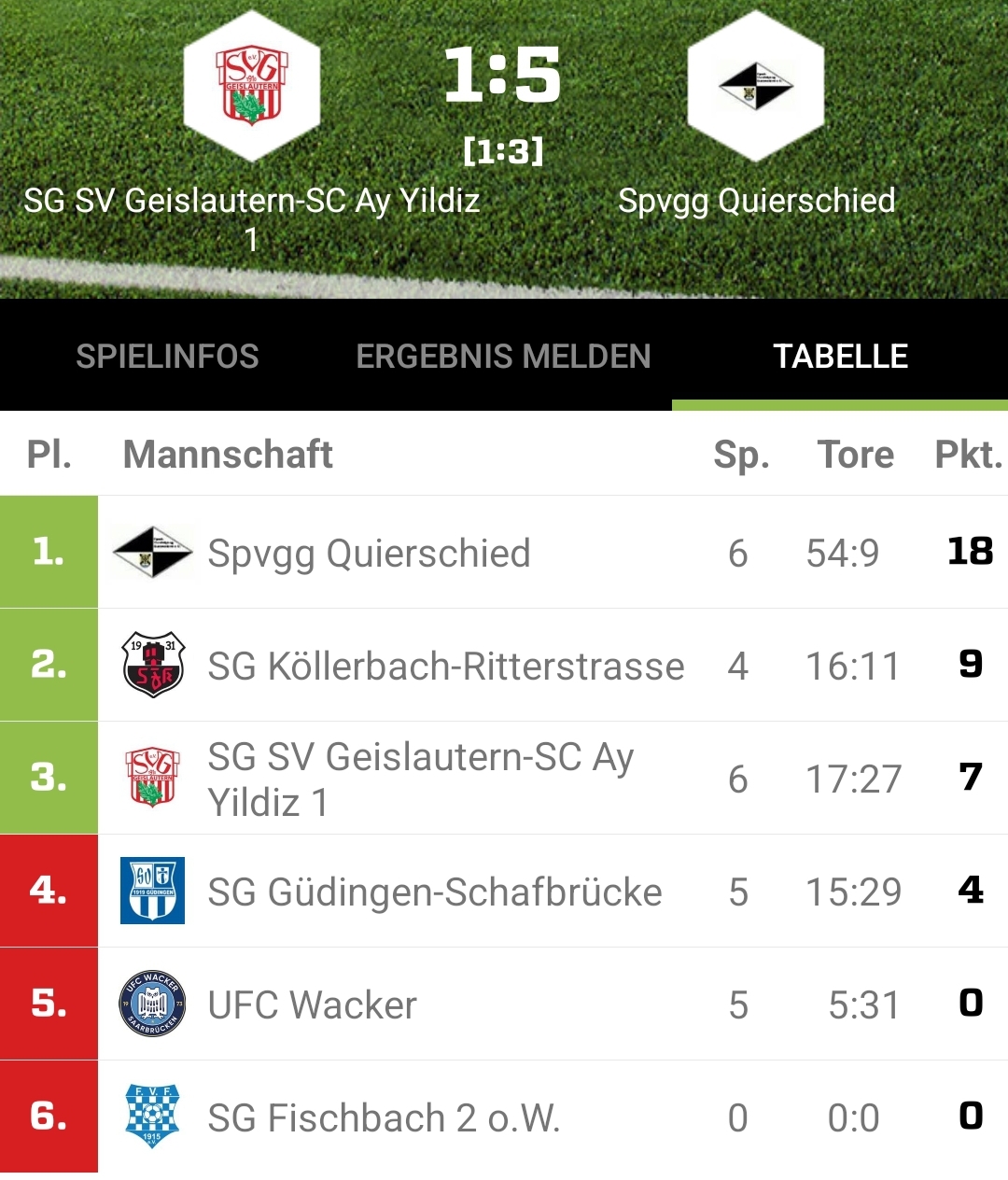Tap Spvgg Quierschied away team logo in header

click(x=755, y=86)
